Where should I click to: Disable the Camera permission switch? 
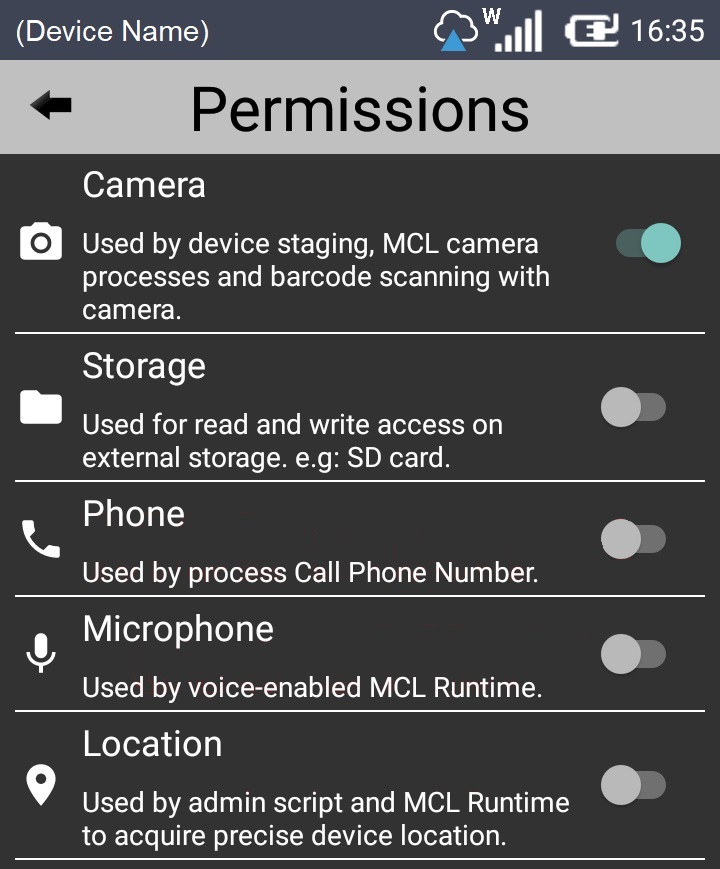(647, 243)
